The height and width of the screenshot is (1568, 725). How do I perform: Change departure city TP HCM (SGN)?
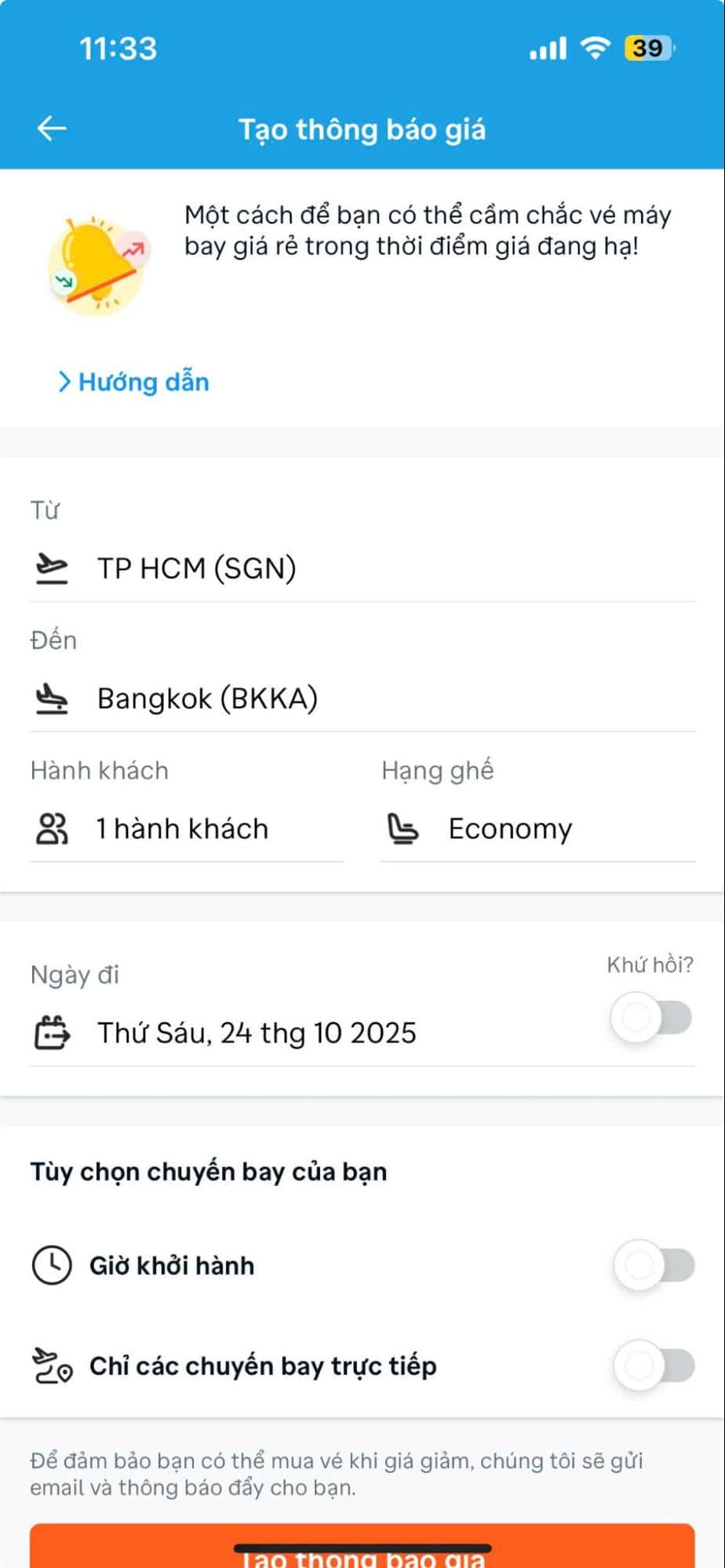196,568
